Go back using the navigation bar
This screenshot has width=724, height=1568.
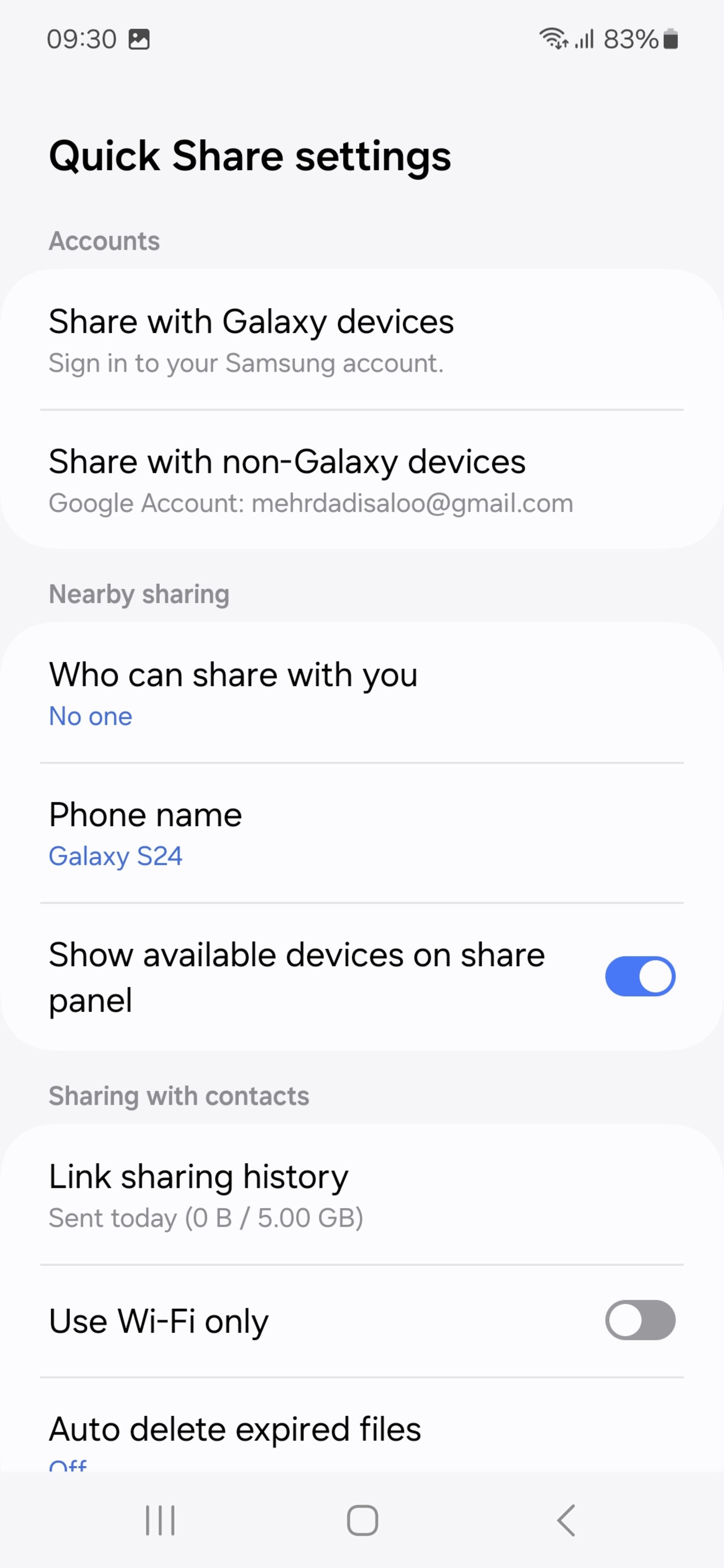(566, 1521)
